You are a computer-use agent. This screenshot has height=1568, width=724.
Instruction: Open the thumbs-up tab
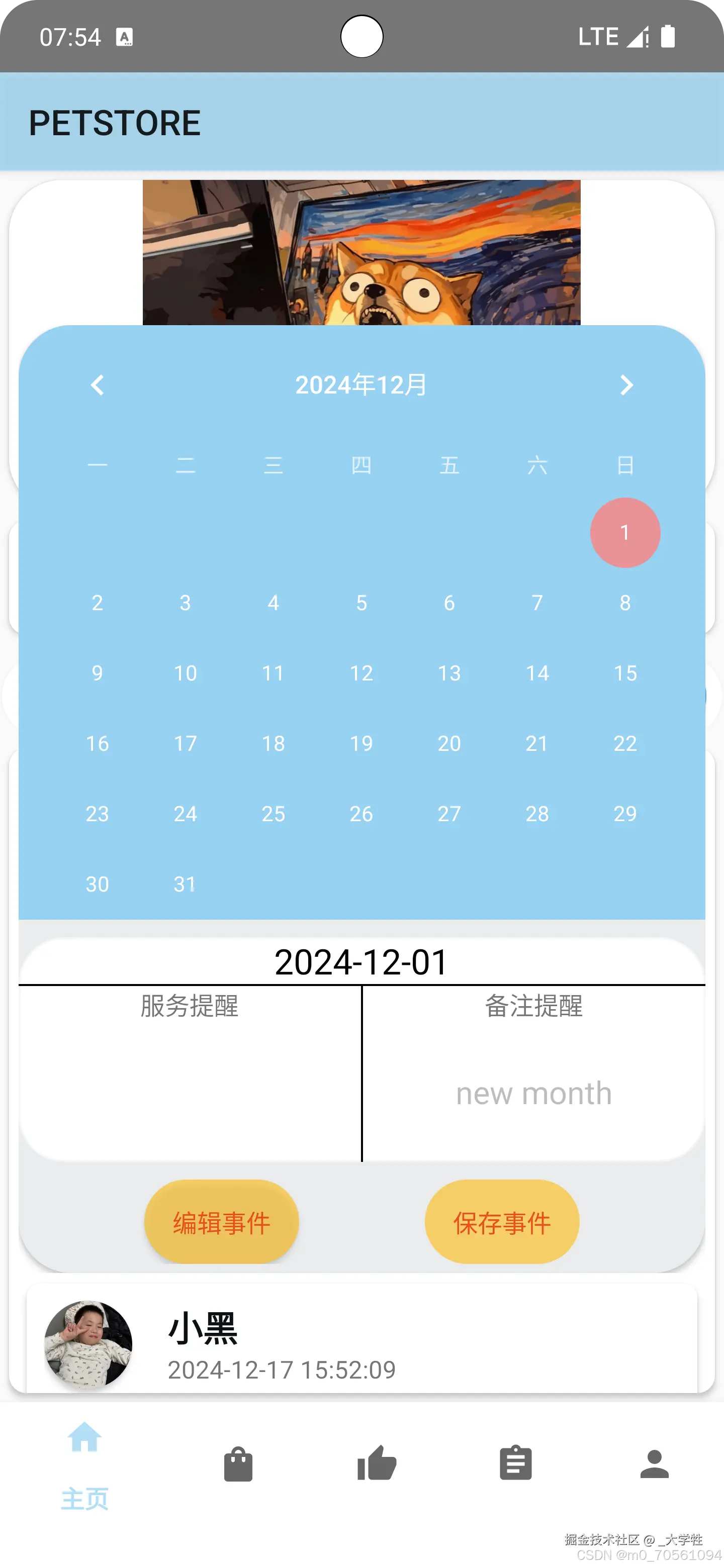coord(377,1464)
